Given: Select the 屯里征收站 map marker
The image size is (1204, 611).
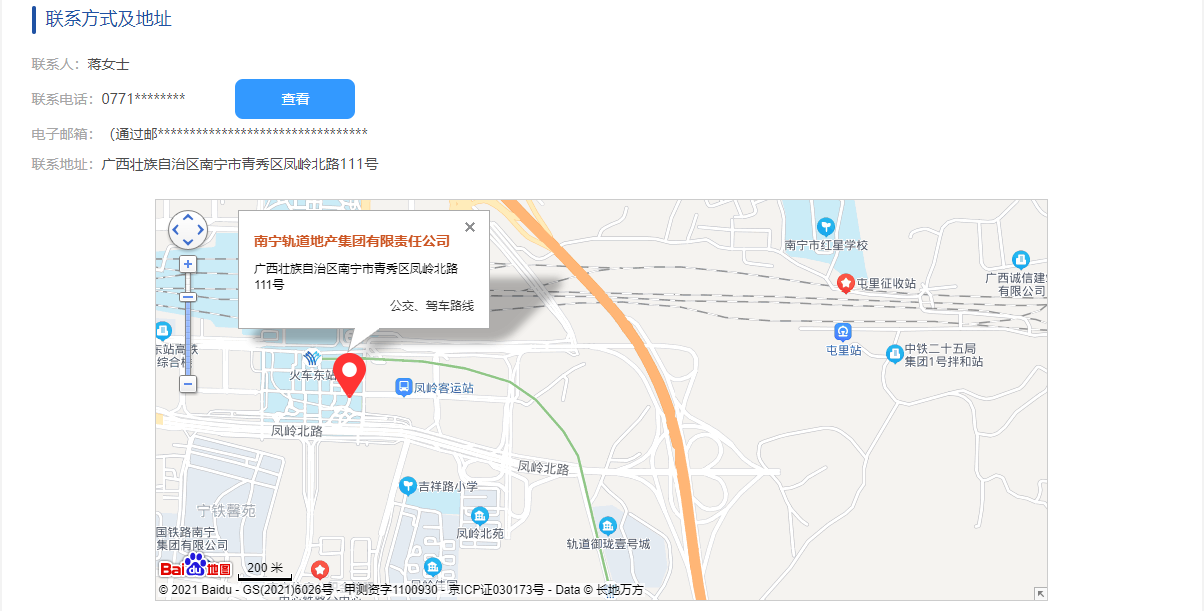Looking at the screenshot, I should click(845, 283).
